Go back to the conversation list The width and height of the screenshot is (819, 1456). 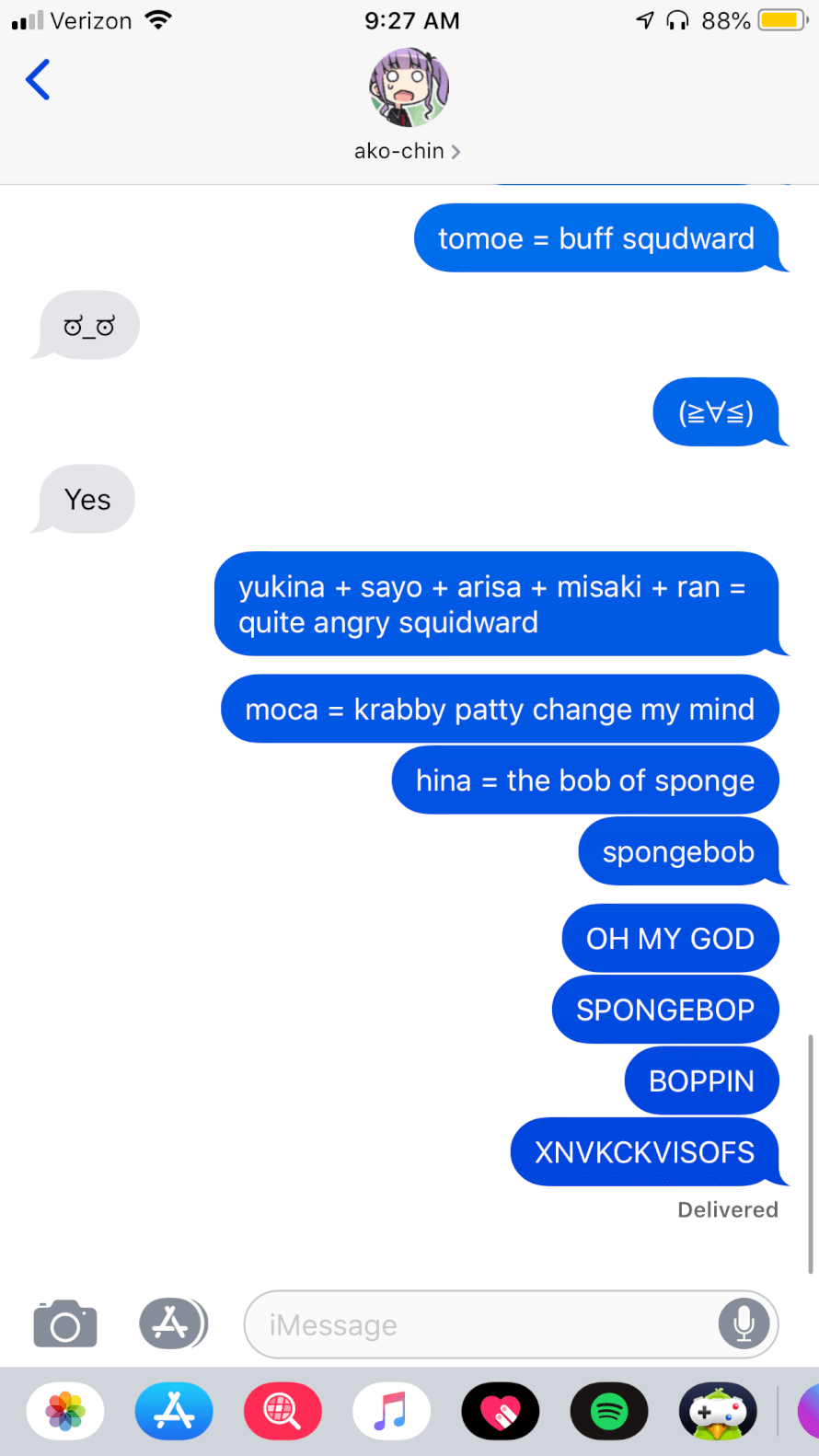pyautogui.click(x=37, y=79)
